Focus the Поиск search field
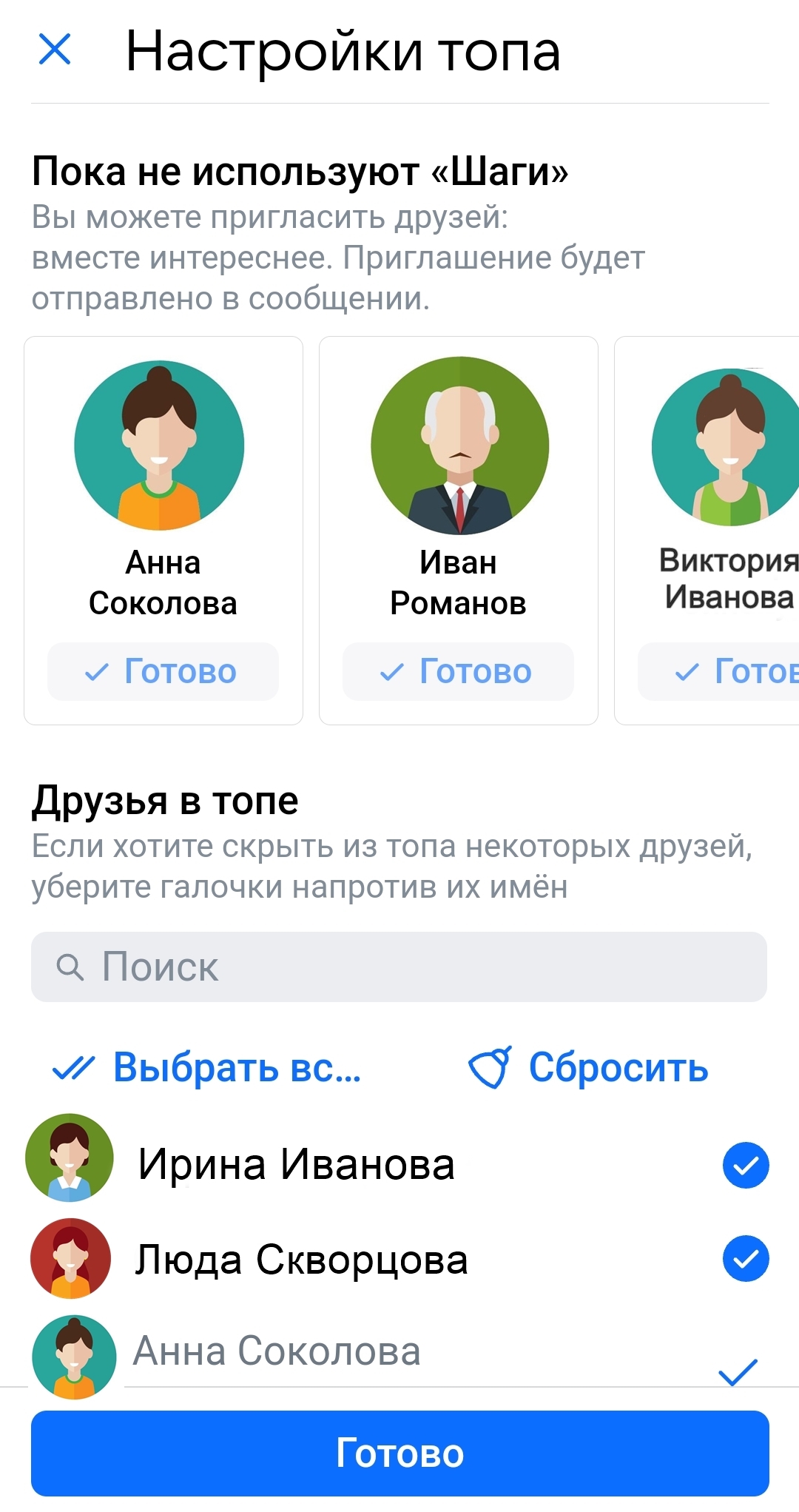Viewport: 799px width, 1512px height. tap(399, 967)
